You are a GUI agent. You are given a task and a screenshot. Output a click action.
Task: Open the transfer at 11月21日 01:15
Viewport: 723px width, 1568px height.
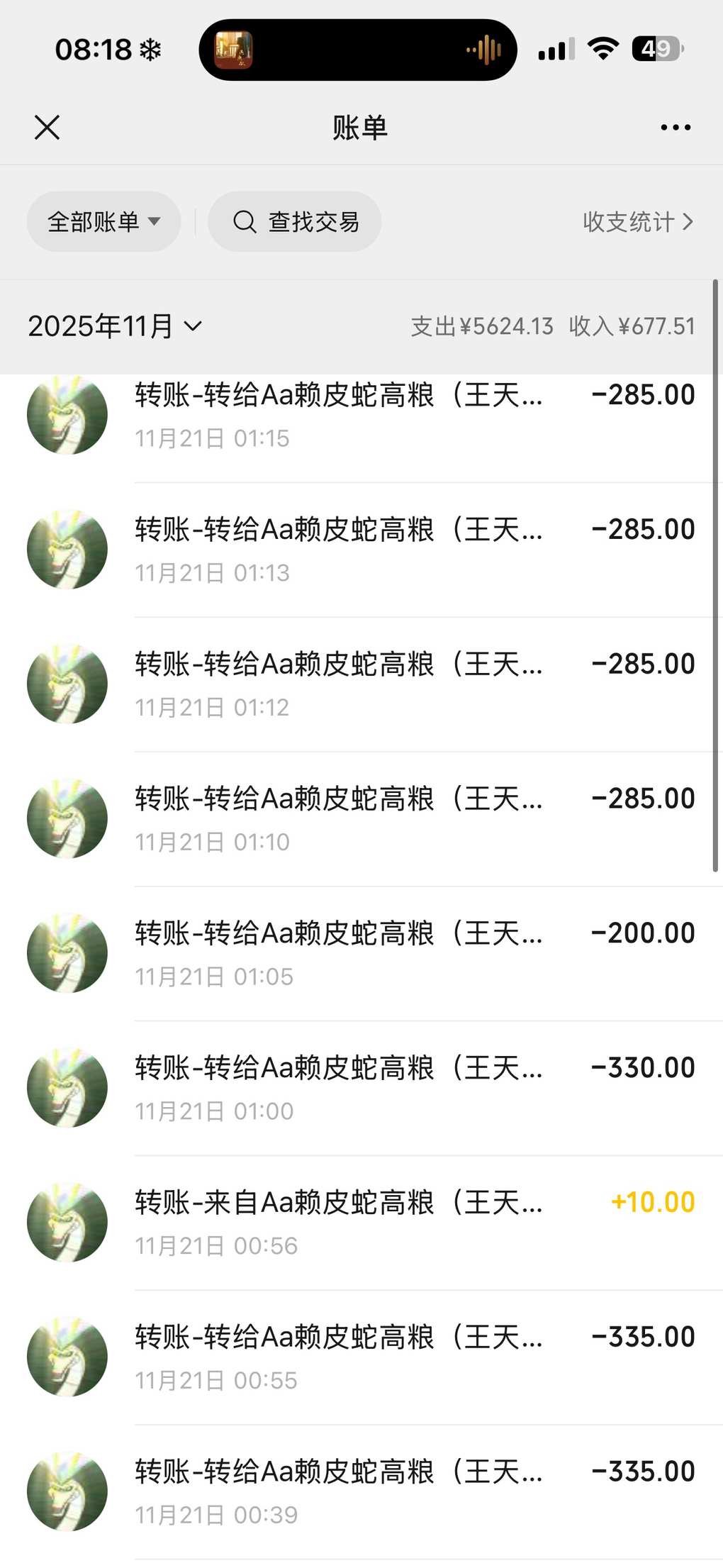click(361, 415)
